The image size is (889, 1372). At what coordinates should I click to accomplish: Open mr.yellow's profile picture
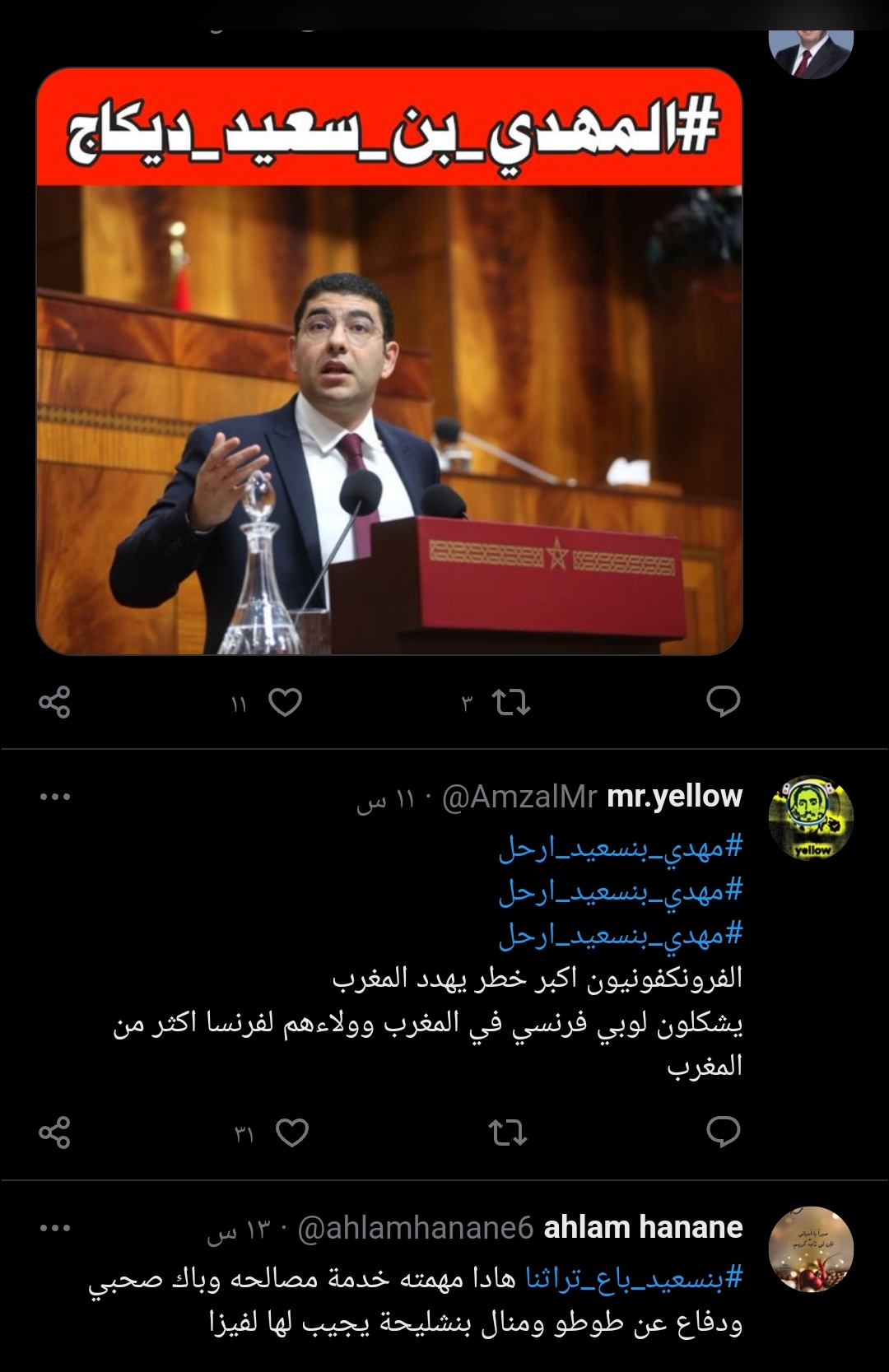pos(810,817)
